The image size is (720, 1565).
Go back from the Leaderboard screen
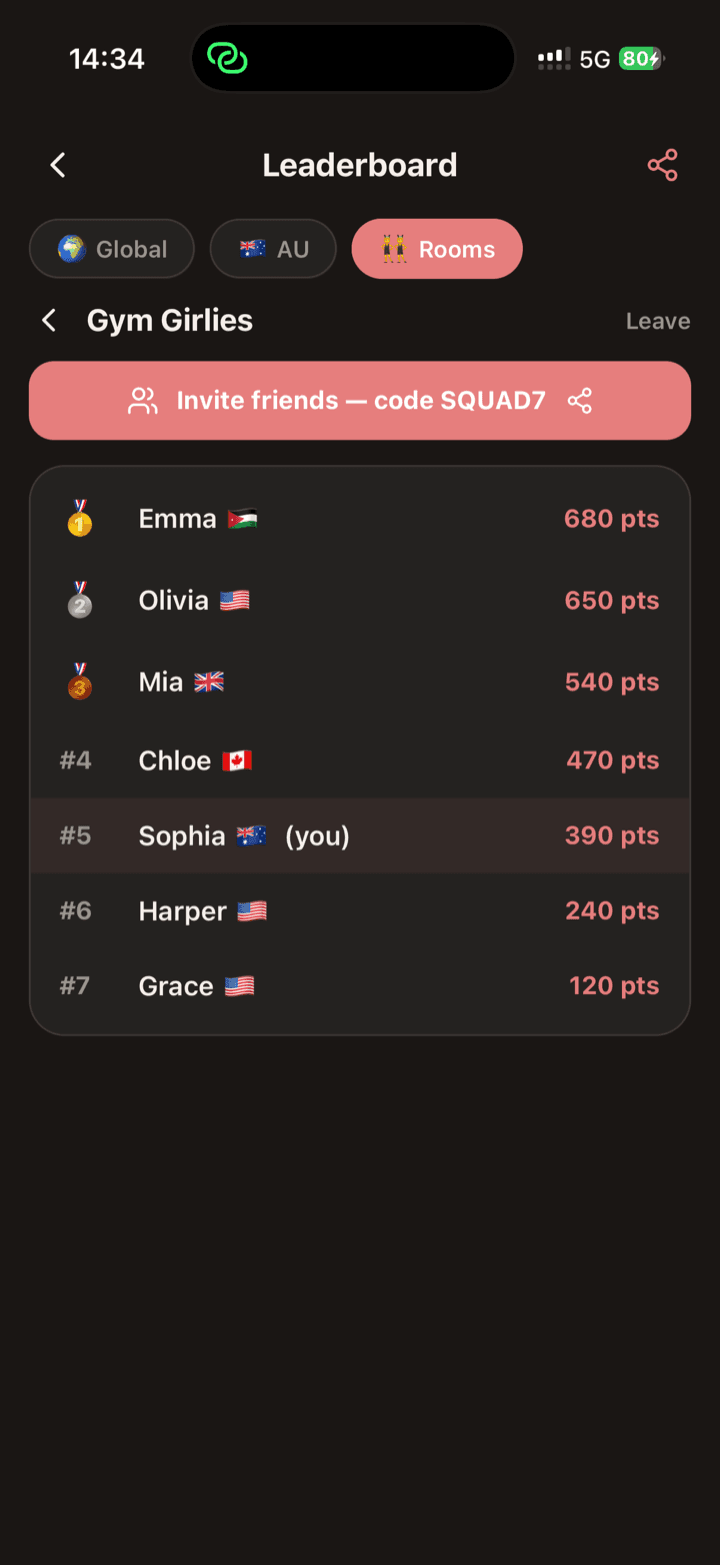click(58, 165)
